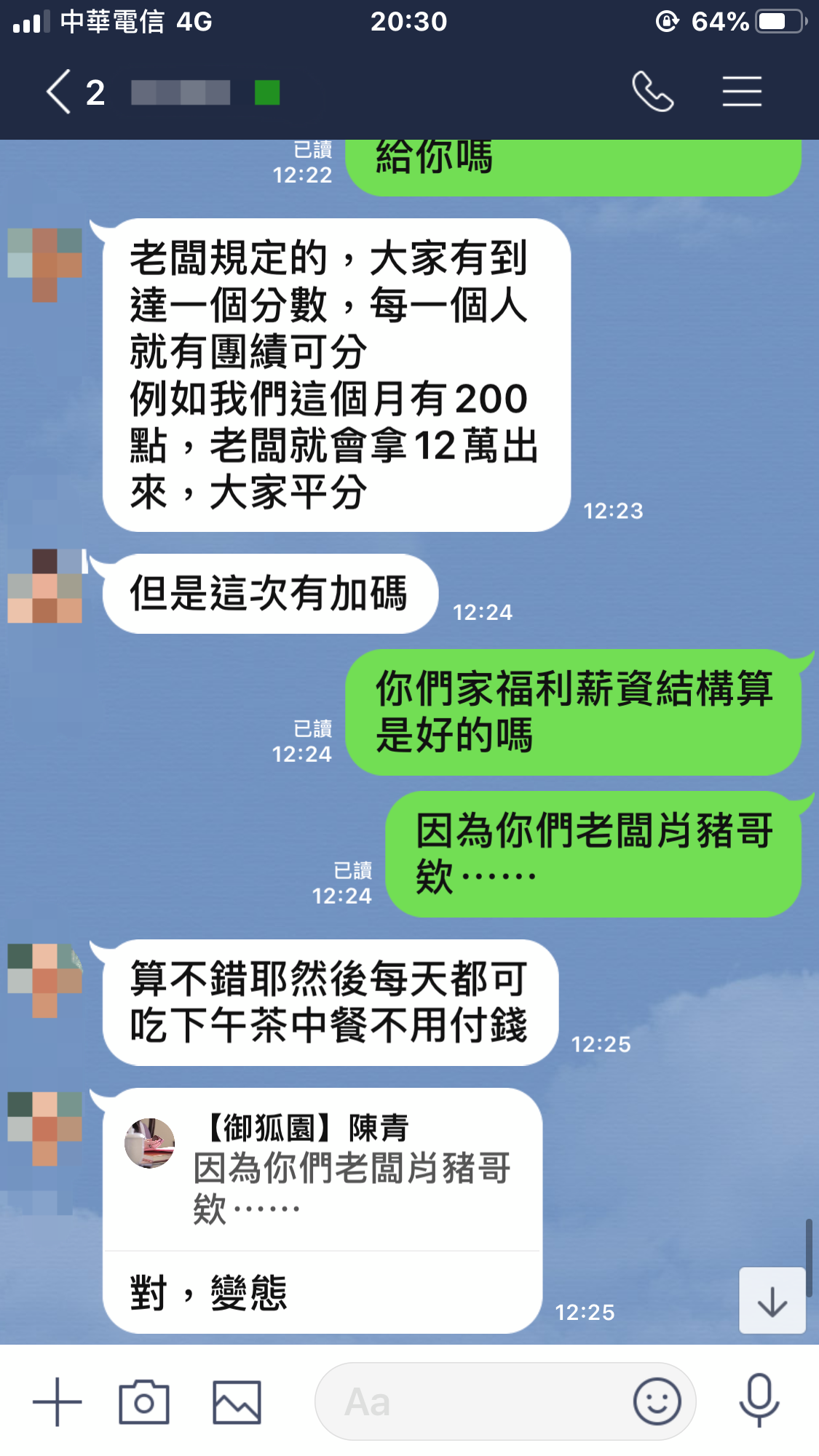Viewport: 819px width, 1456px height.
Task: Open the emoji and sticker picker
Action: tap(657, 1401)
